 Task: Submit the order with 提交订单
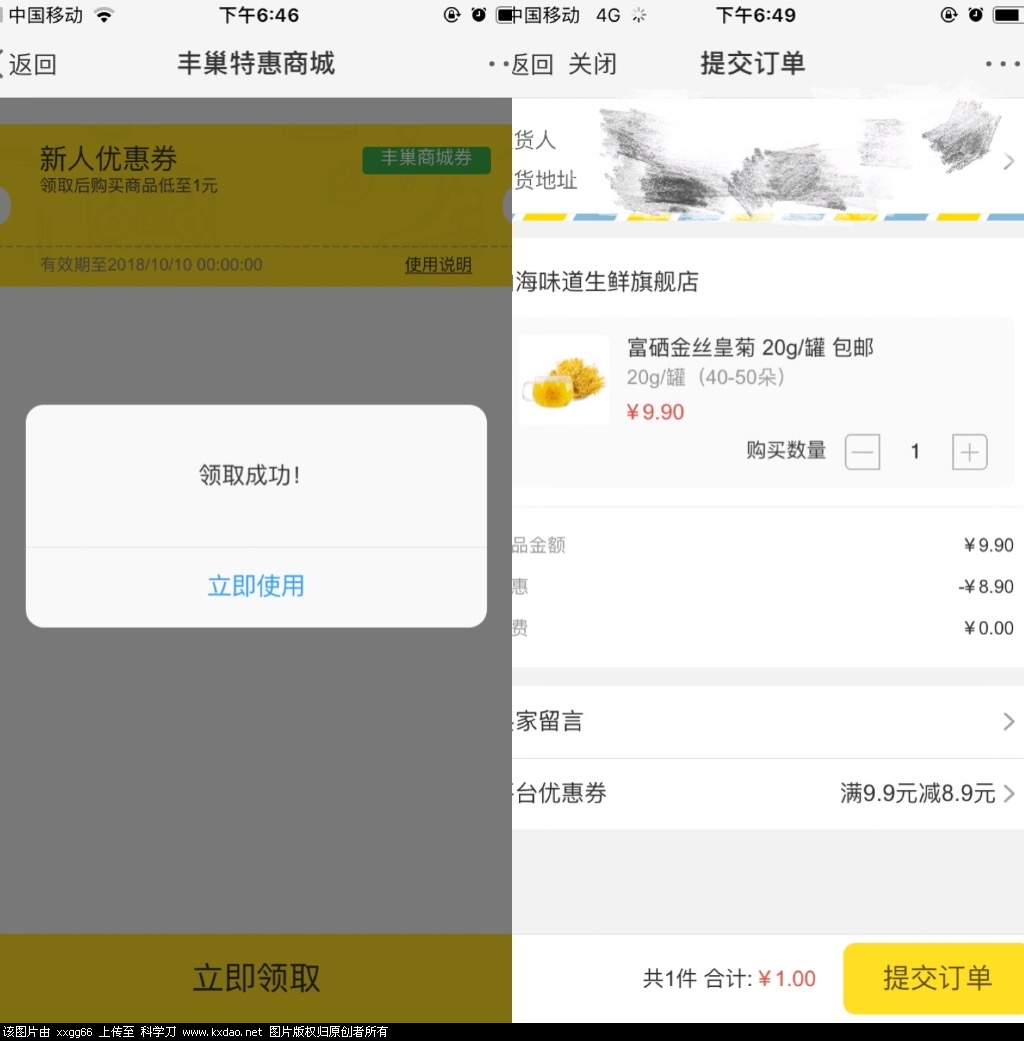click(x=935, y=978)
